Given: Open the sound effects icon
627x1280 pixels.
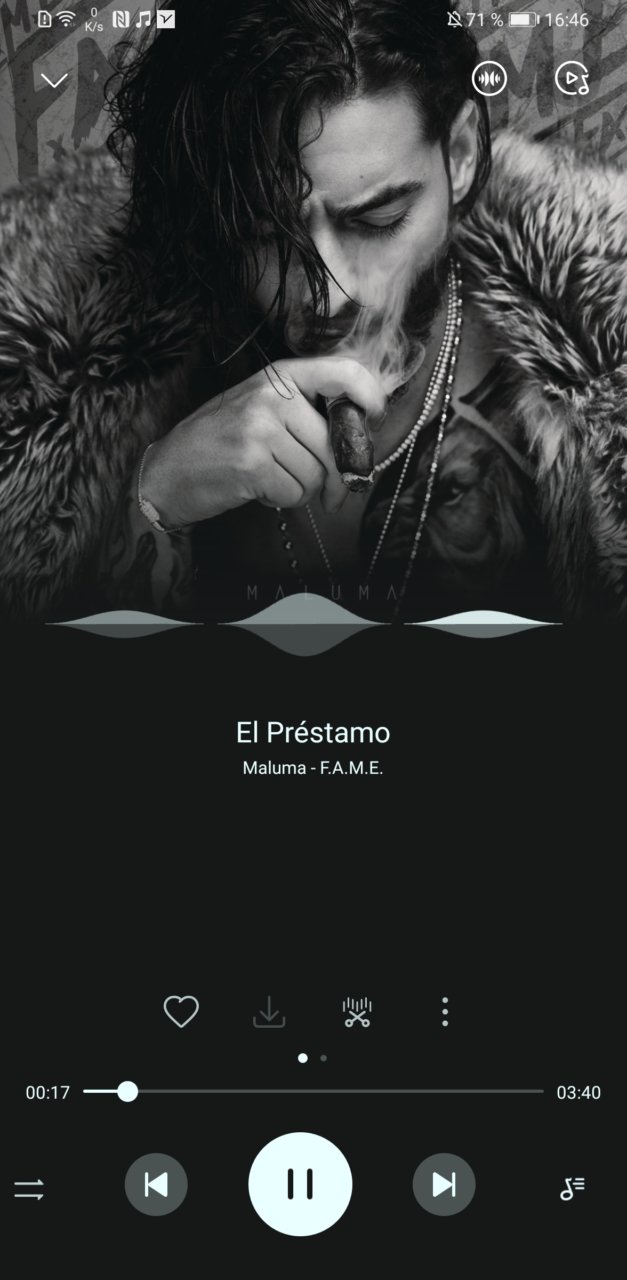Looking at the screenshot, I should [x=489, y=79].
